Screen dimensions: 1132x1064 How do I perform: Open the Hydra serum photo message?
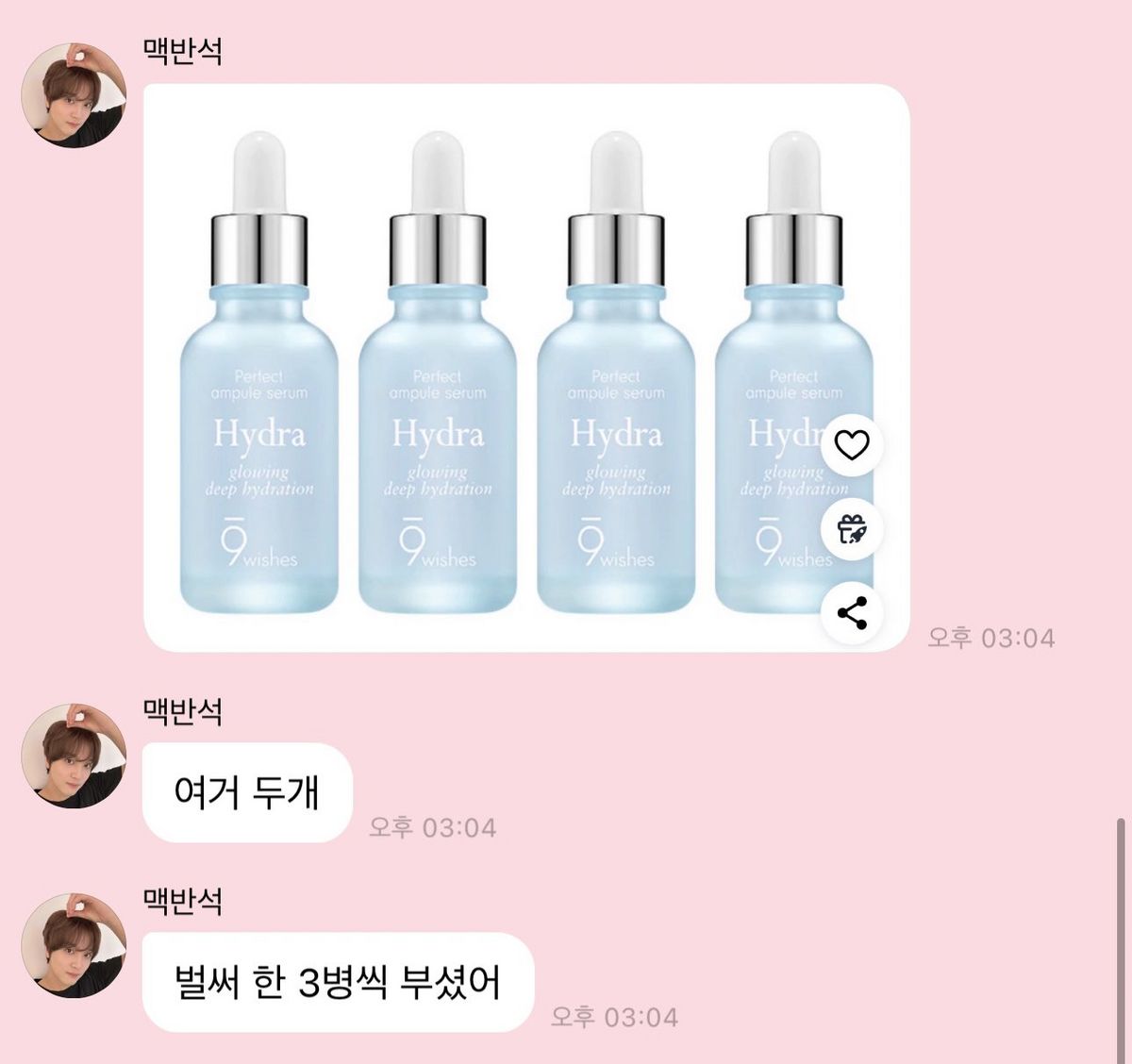point(491,368)
